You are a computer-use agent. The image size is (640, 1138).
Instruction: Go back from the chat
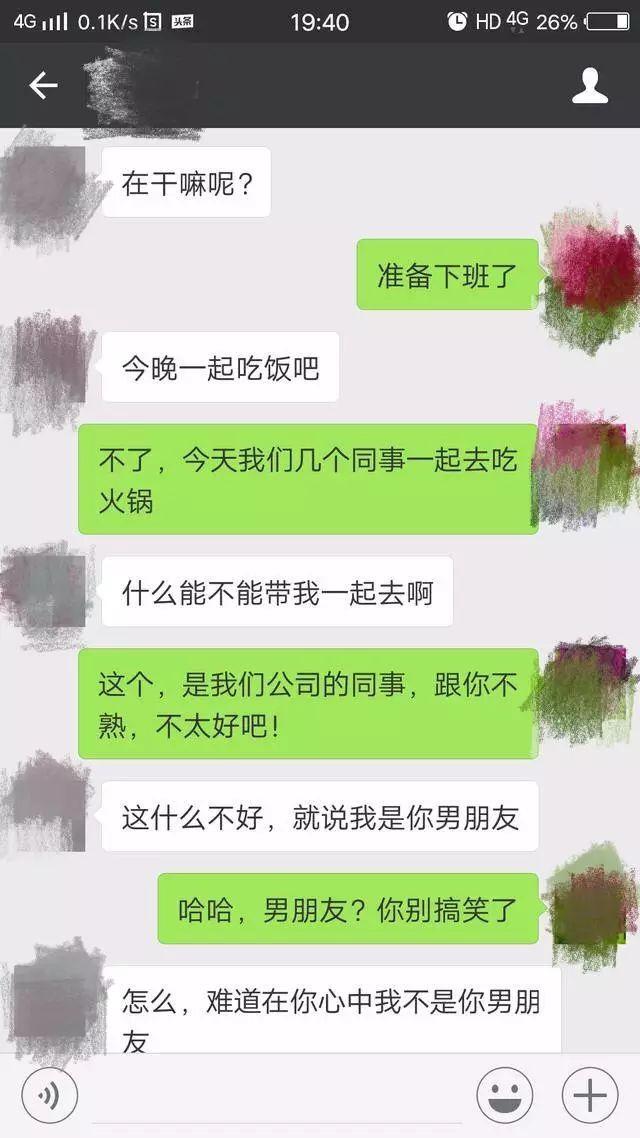(x=43, y=86)
